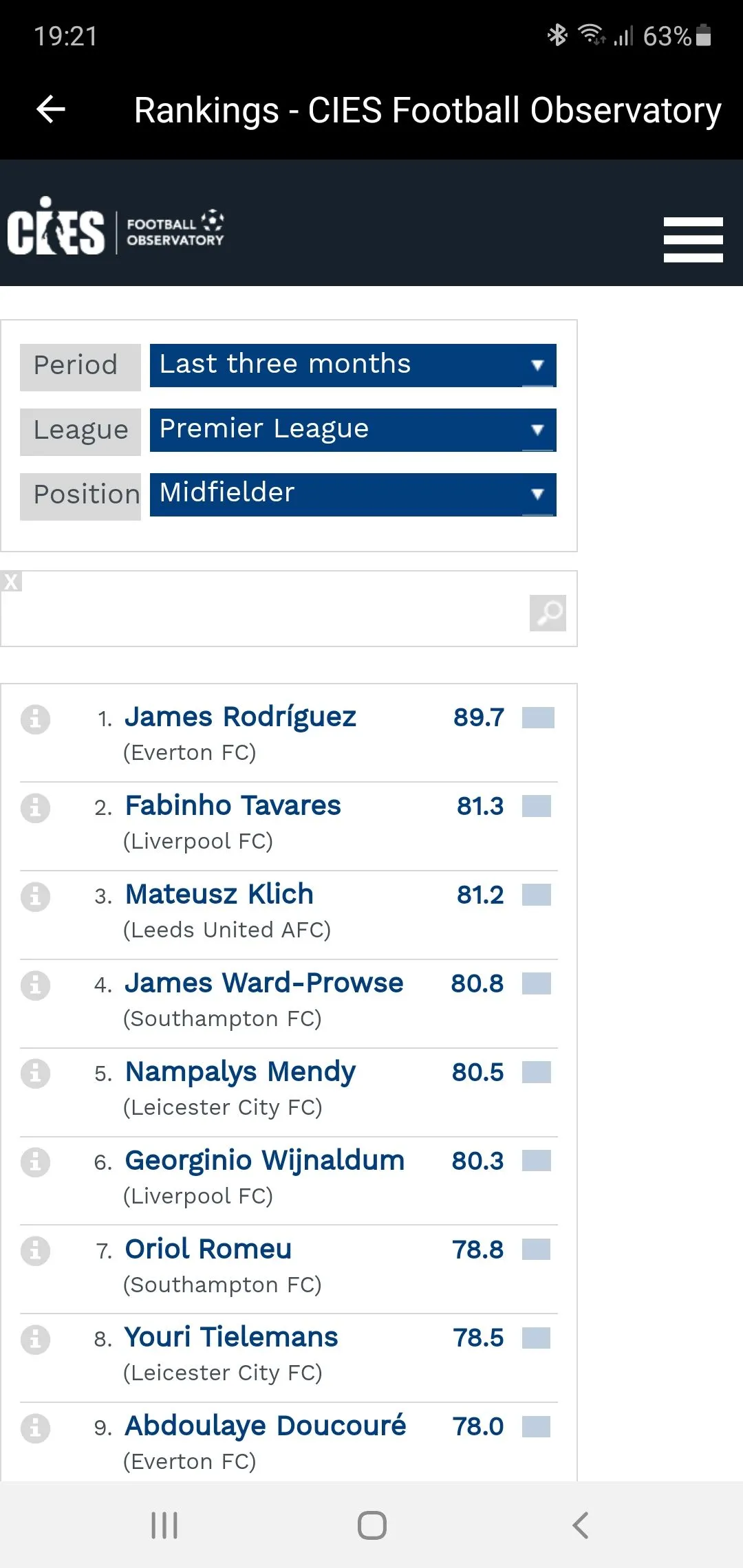
Task: Tap the magnifier search icon
Action: [548, 613]
